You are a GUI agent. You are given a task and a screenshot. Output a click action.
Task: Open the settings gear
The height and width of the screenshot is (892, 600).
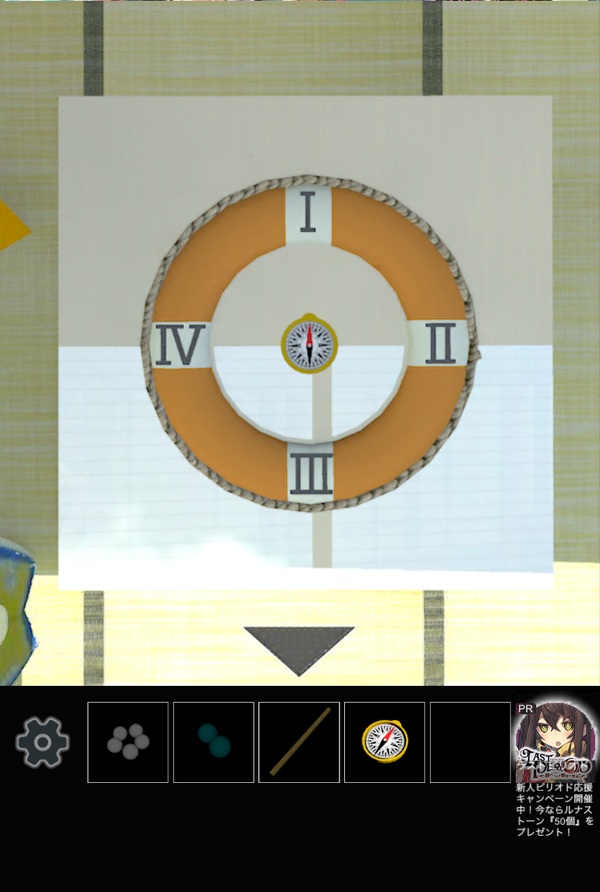click(x=42, y=742)
